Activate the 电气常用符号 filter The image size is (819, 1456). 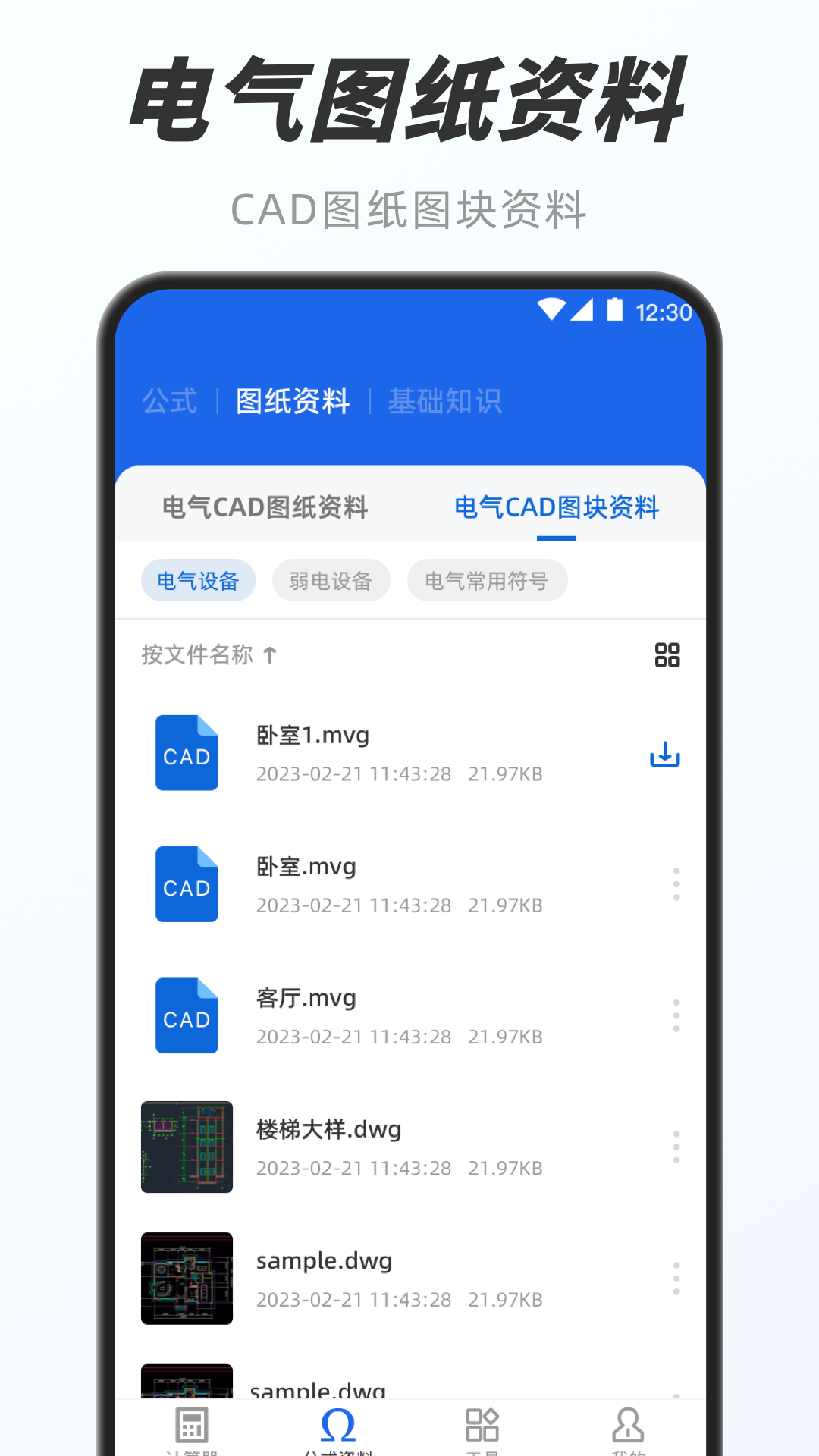click(486, 580)
